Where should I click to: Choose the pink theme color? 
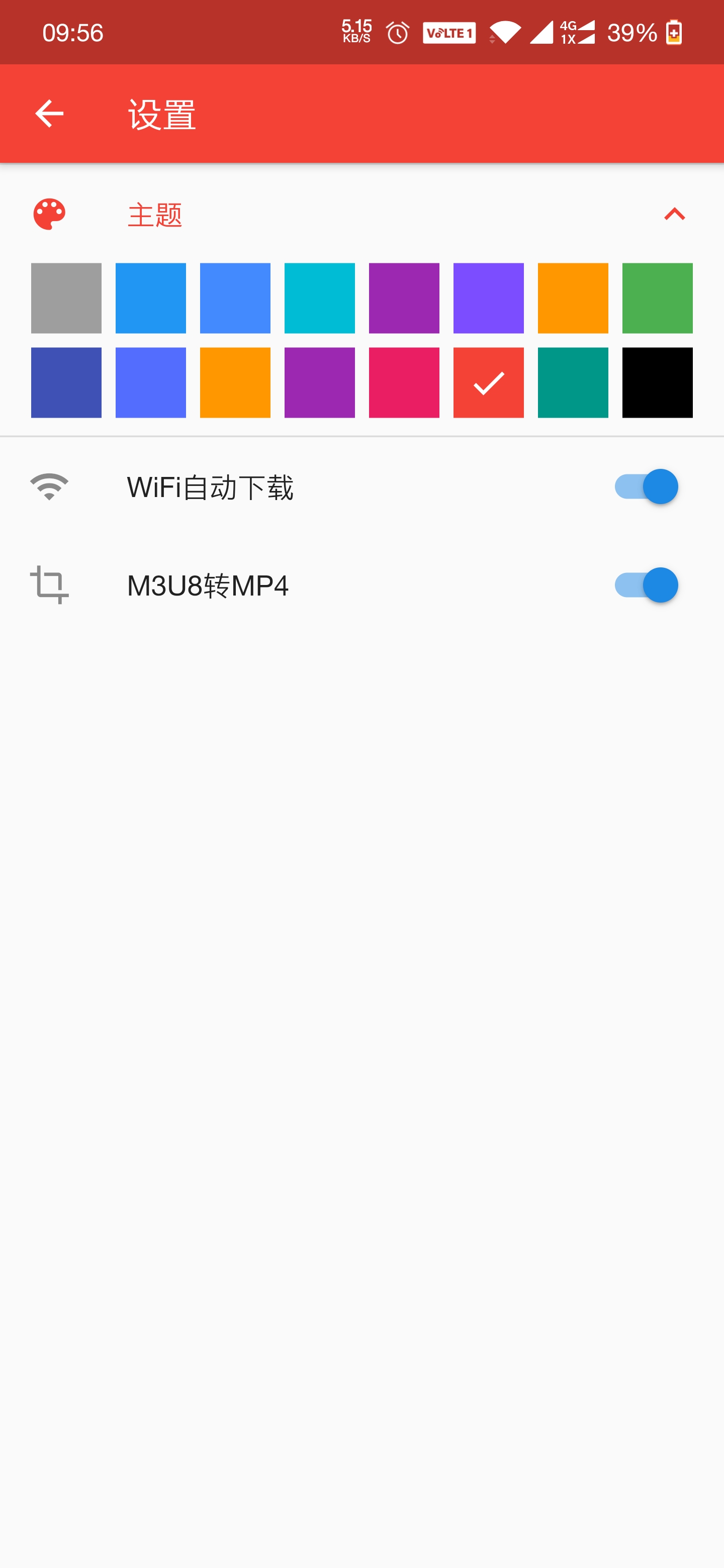pyautogui.click(x=404, y=383)
